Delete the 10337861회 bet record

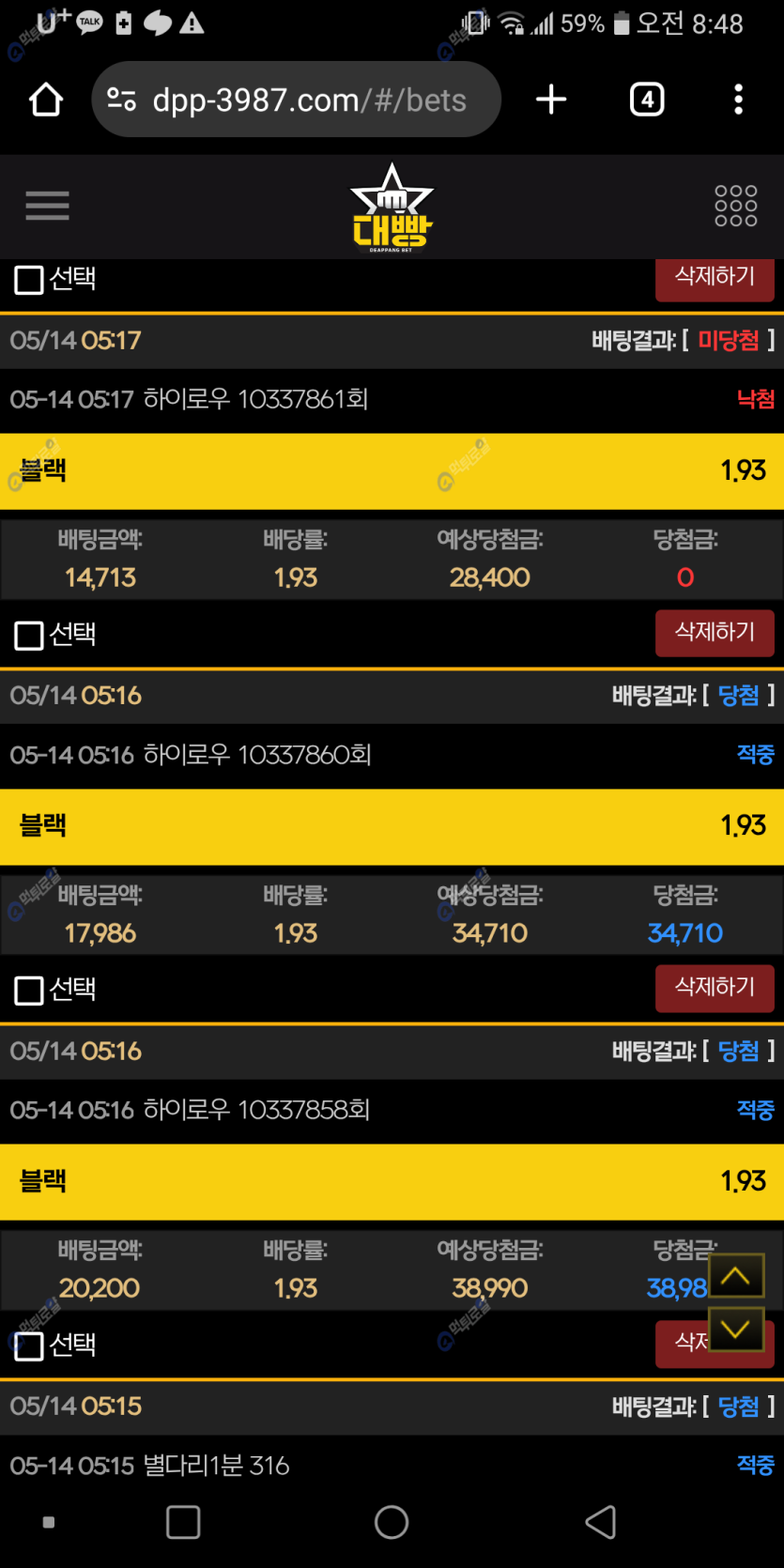point(715,633)
